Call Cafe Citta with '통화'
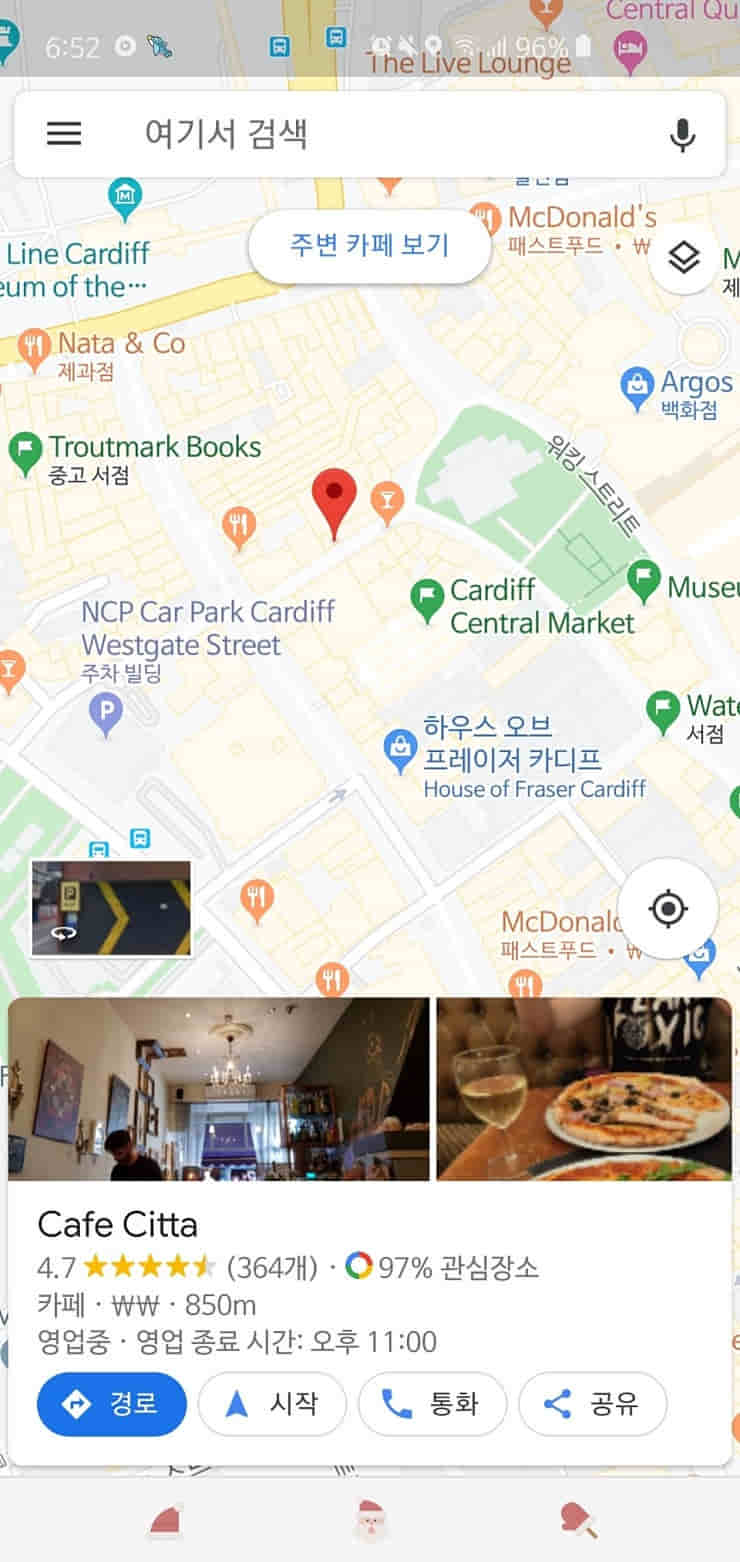The height and width of the screenshot is (1562, 740). tap(432, 1404)
